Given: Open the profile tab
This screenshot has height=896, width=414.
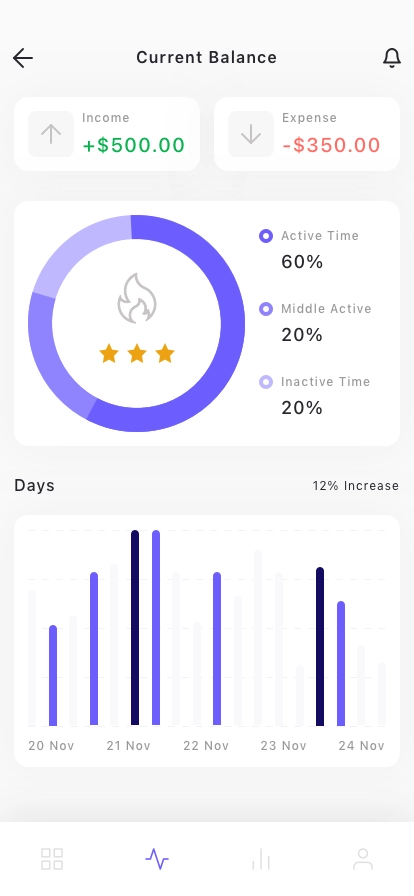Looking at the screenshot, I should [363, 859].
